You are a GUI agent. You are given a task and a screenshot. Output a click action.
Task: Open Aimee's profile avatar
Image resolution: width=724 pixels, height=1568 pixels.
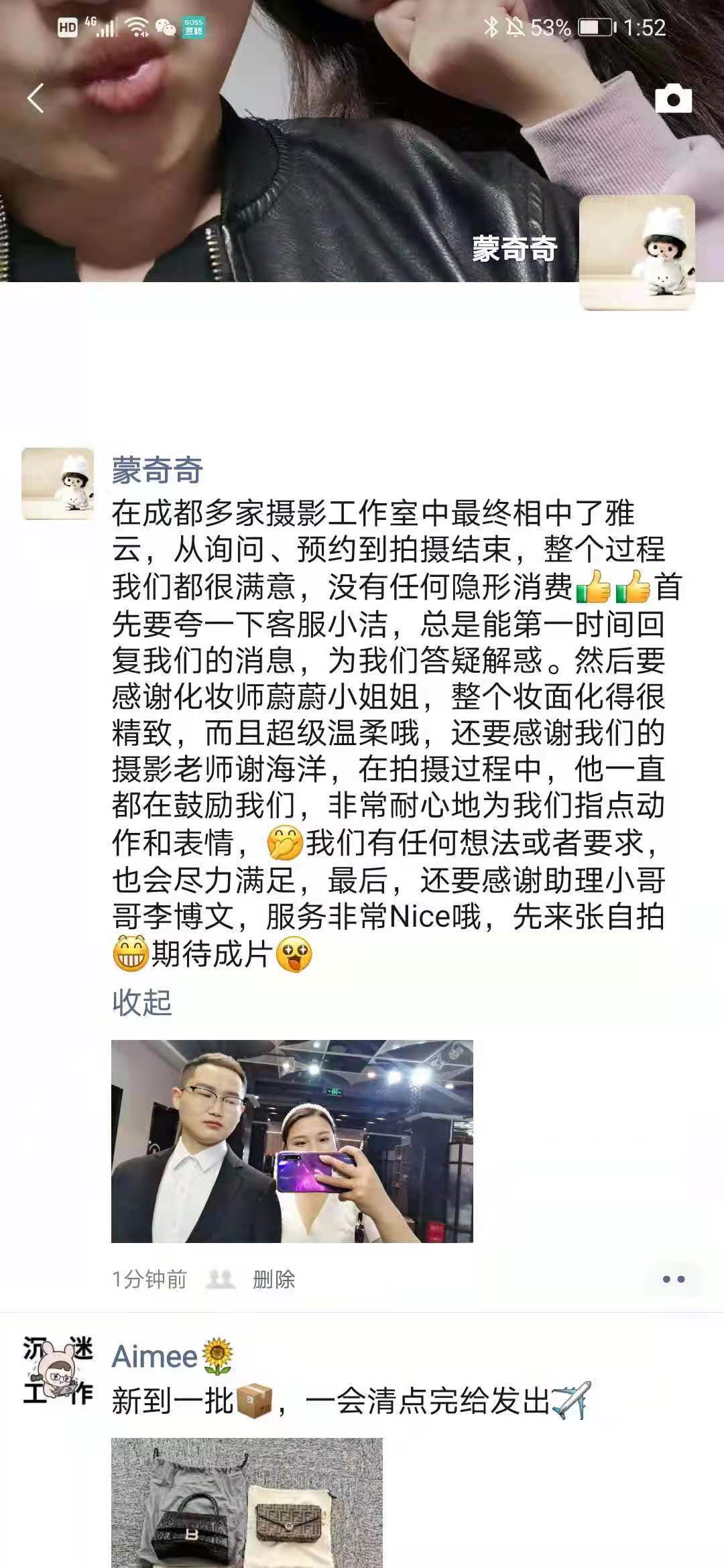point(58,1371)
